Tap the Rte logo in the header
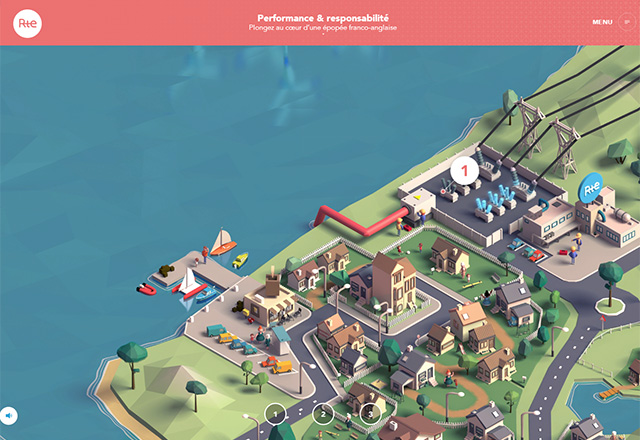 tap(27, 23)
